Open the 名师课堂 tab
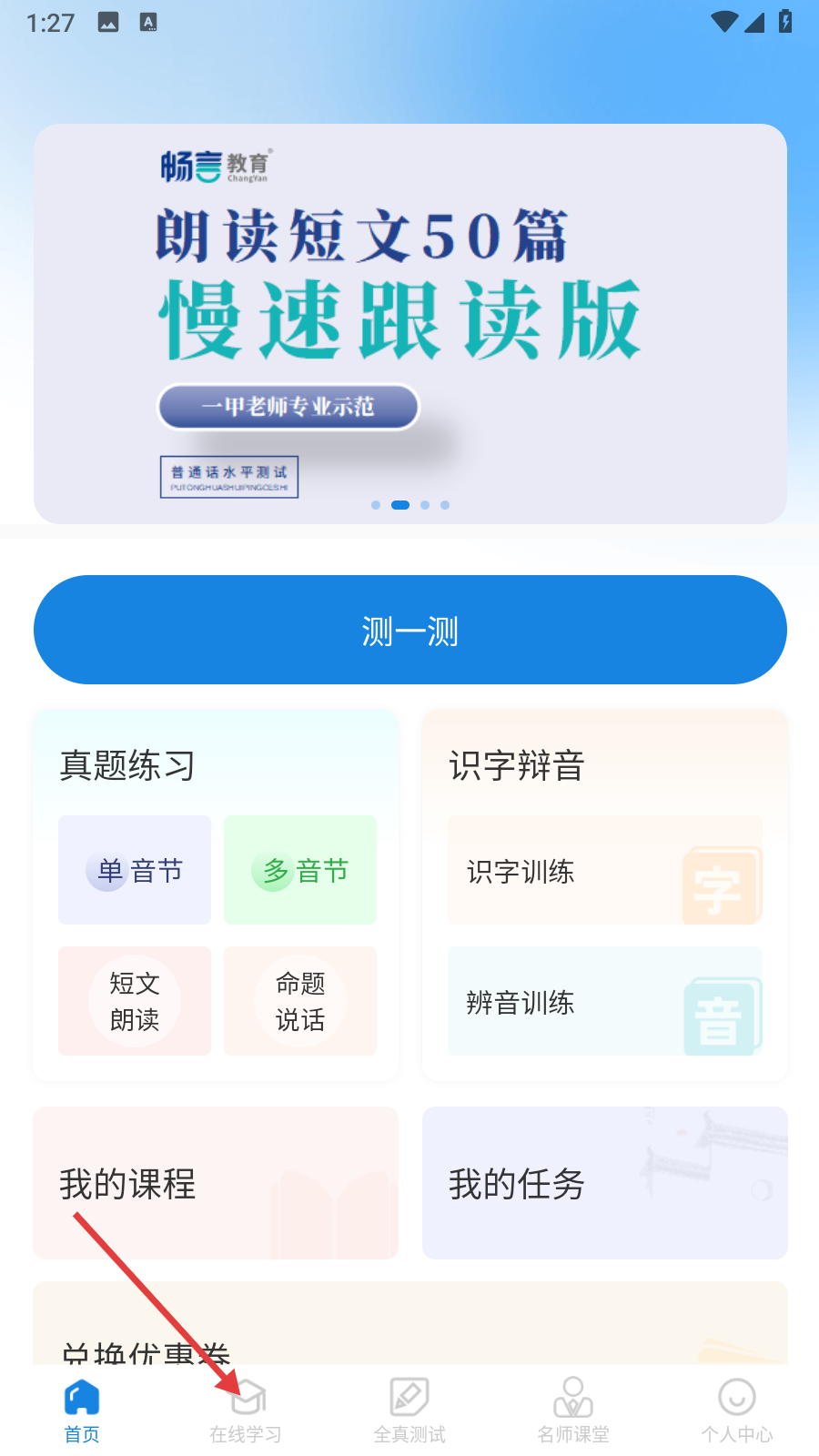Viewport: 819px width, 1456px height. click(573, 1410)
